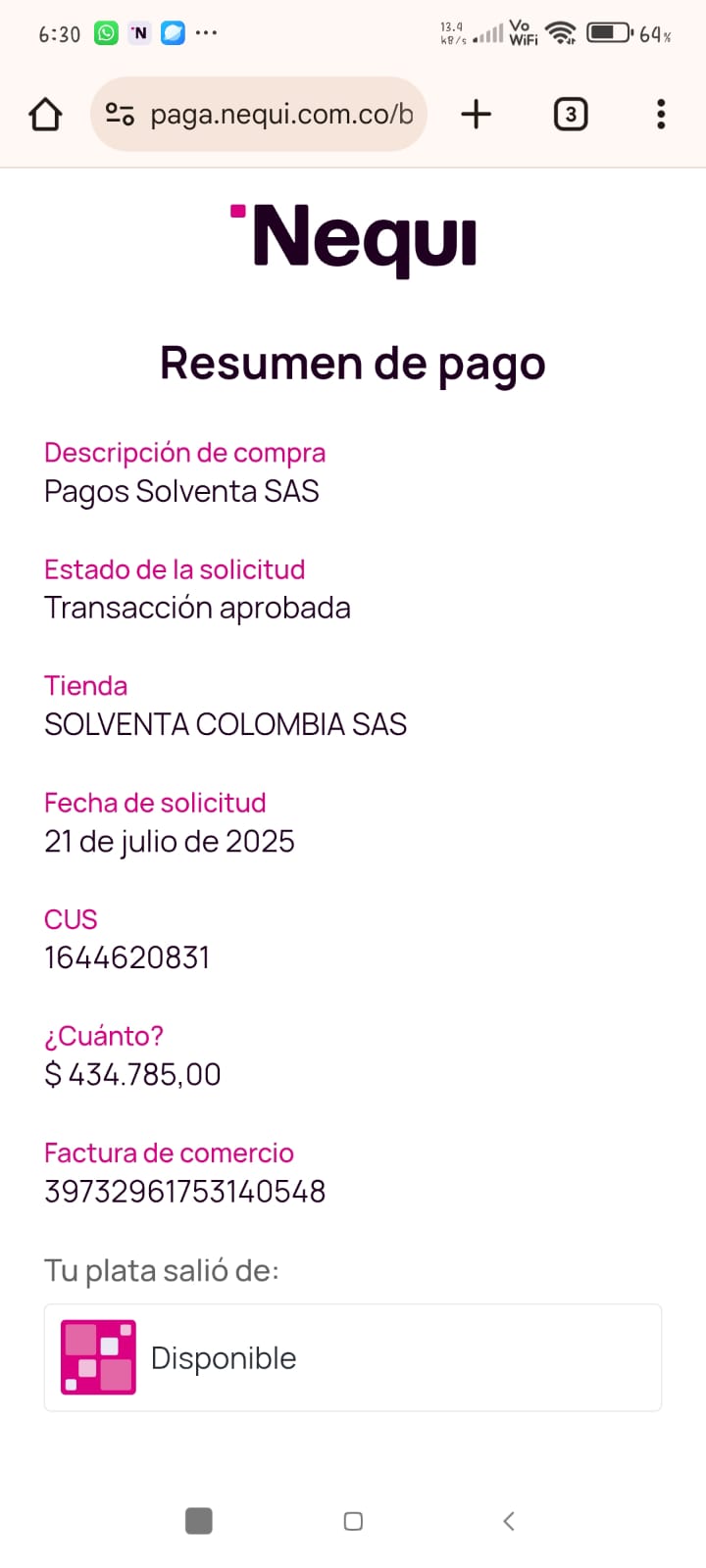The height and width of the screenshot is (1568, 706).
Task: Tap the system back button
Action: (x=508, y=1521)
